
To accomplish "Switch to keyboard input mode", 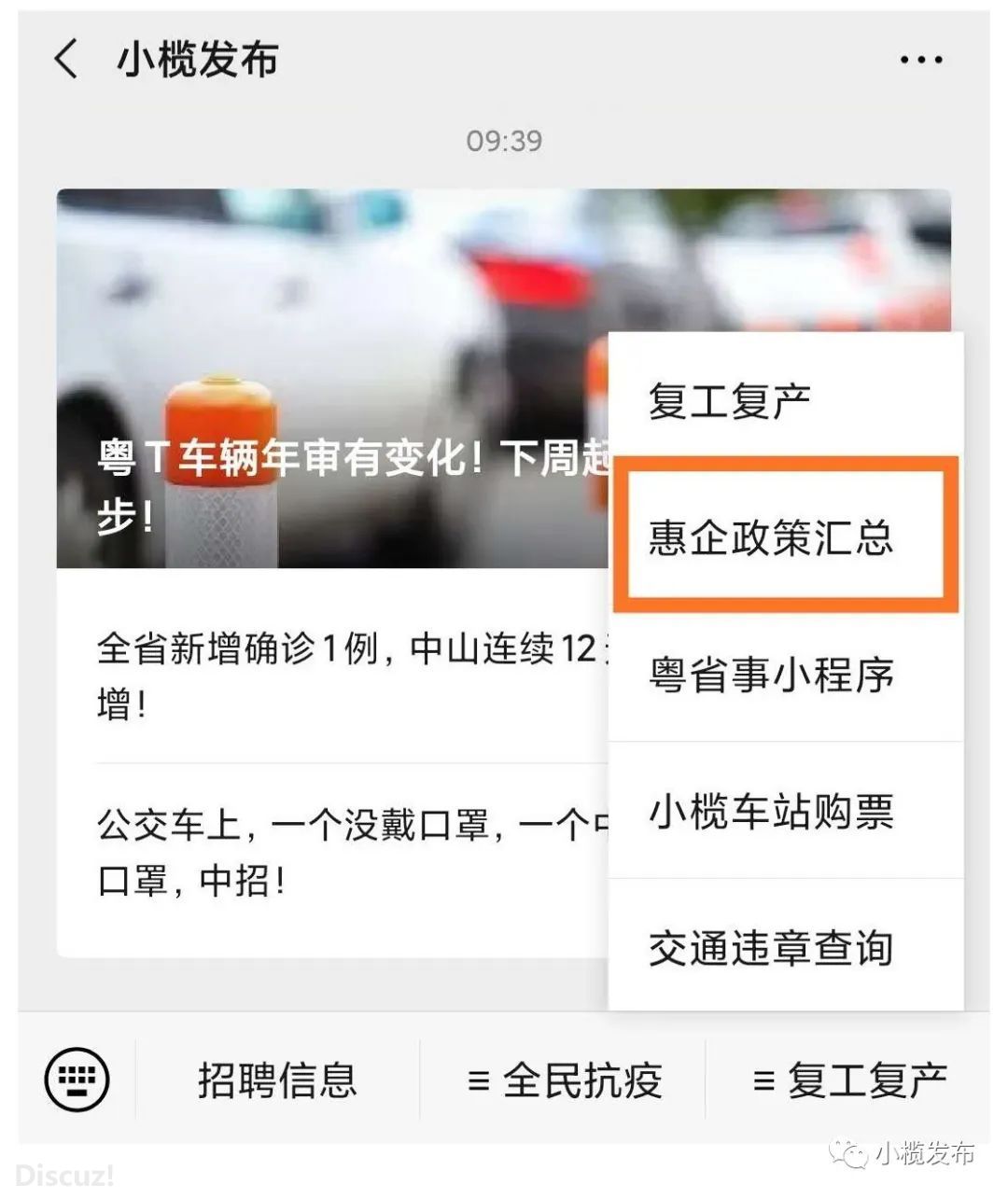I will click(77, 1080).
